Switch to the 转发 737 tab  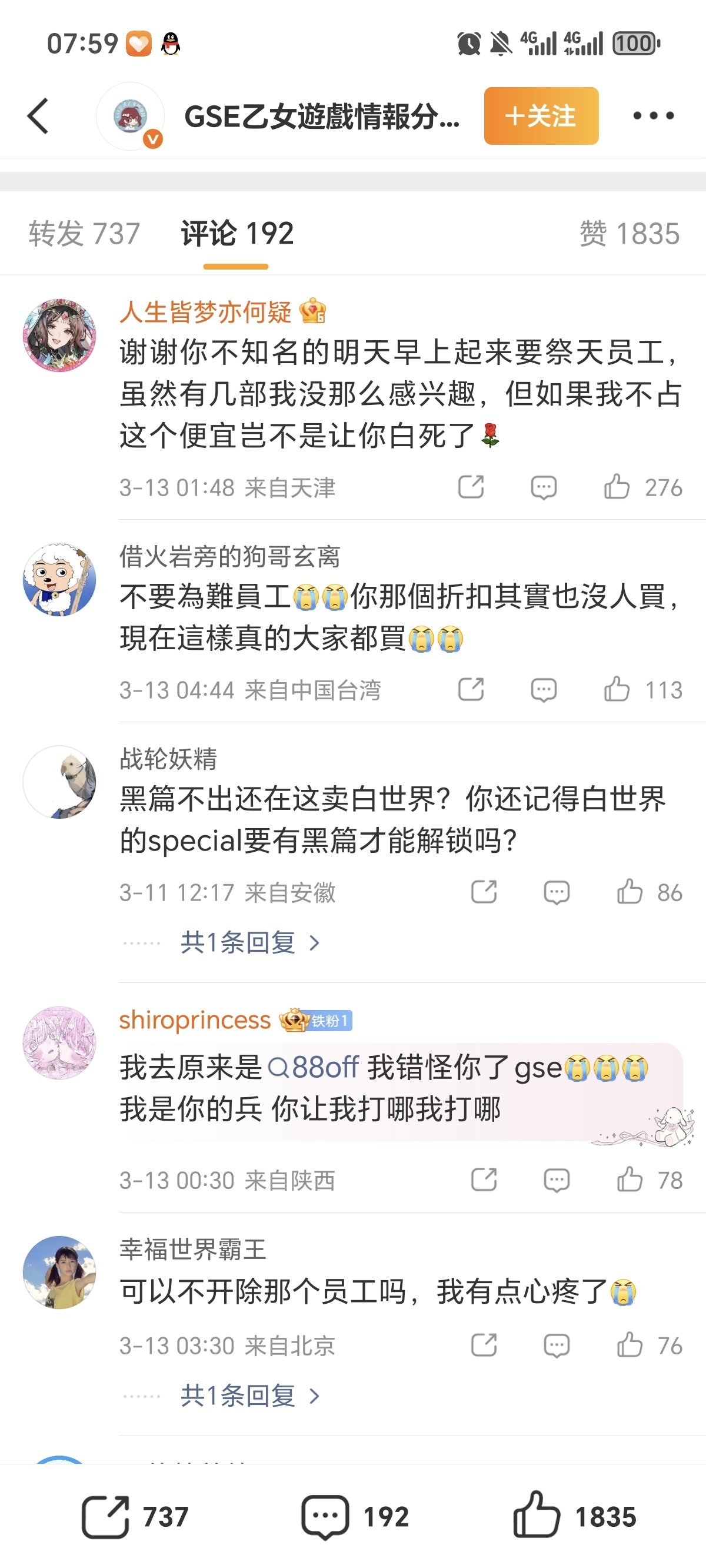84,234
